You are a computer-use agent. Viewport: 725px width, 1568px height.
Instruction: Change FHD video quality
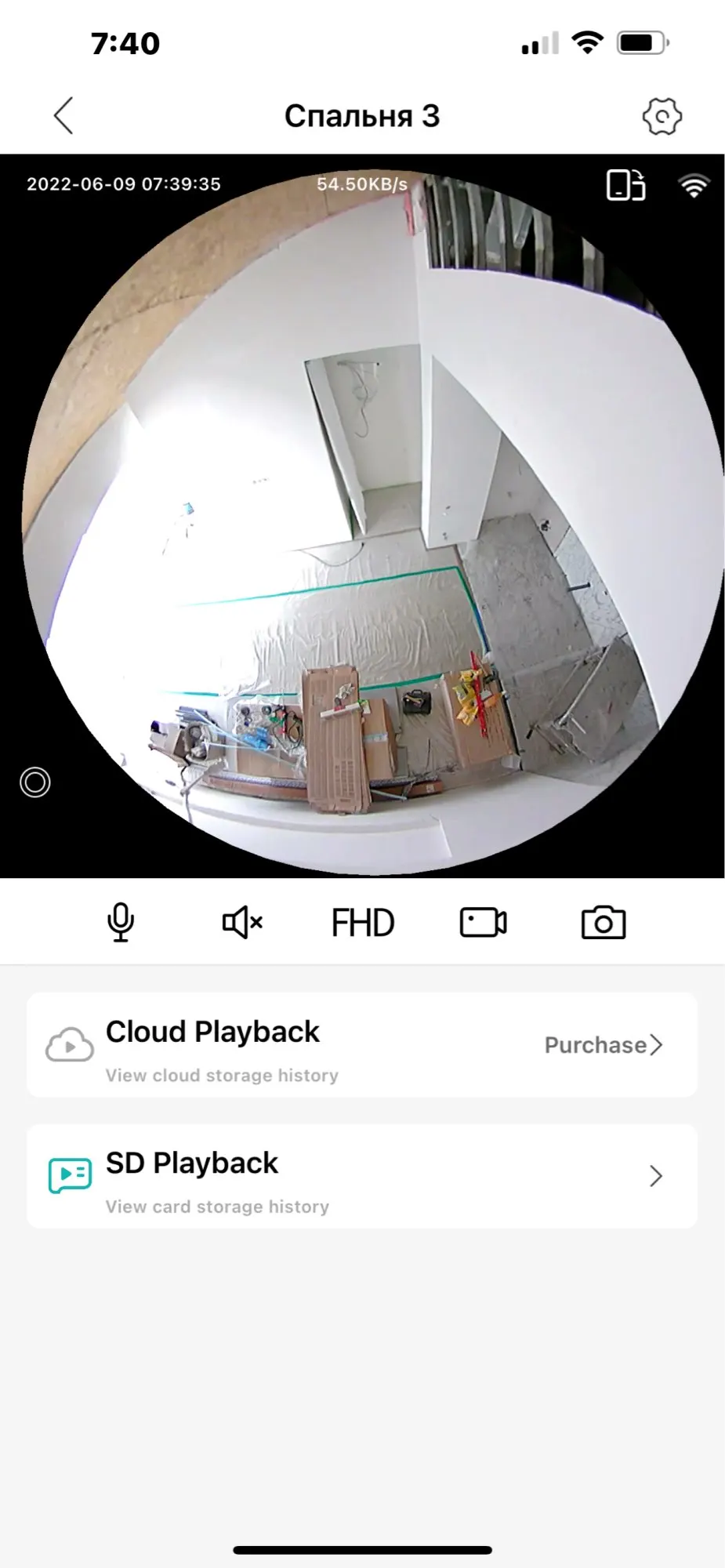[x=363, y=923]
